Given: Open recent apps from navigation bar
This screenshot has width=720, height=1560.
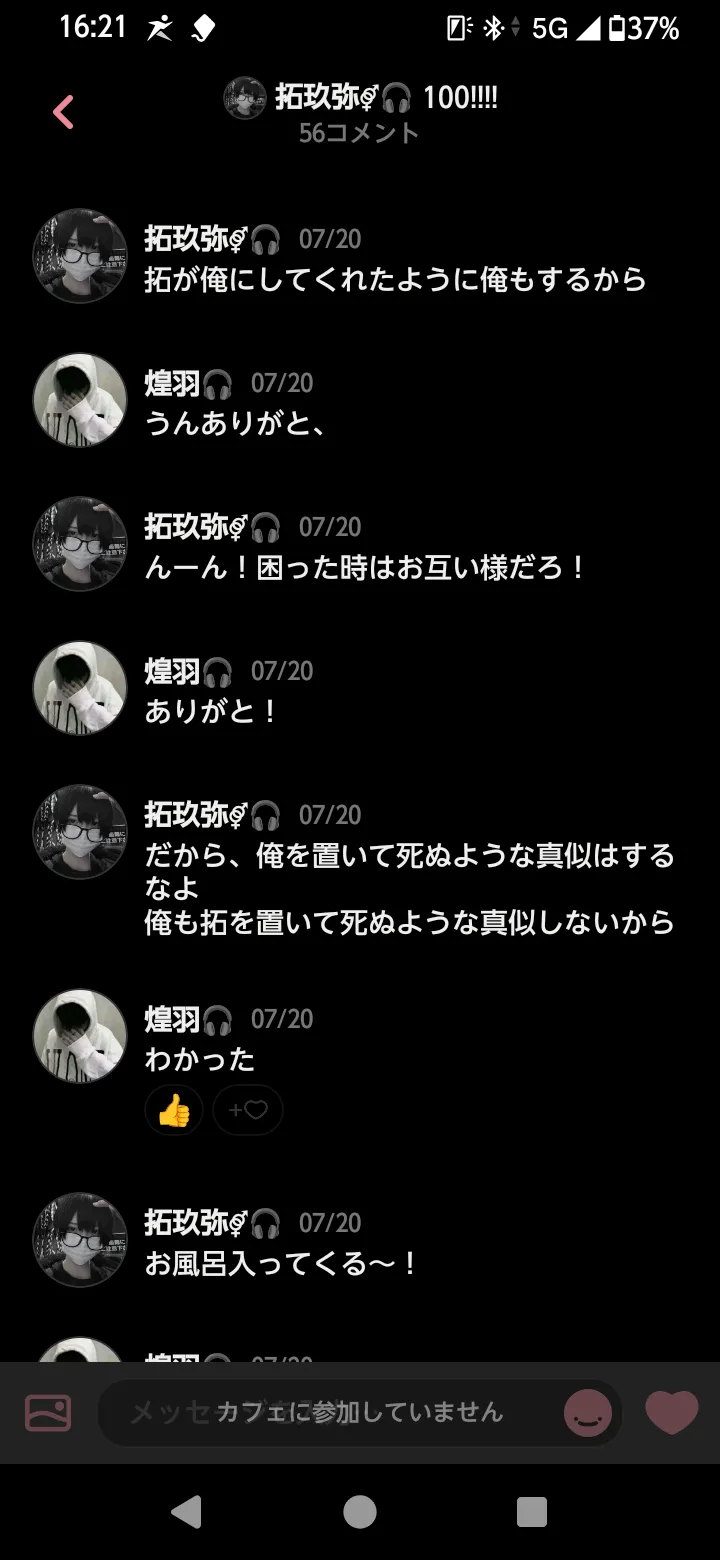Looking at the screenshot, I should (x=532, y=1512).
